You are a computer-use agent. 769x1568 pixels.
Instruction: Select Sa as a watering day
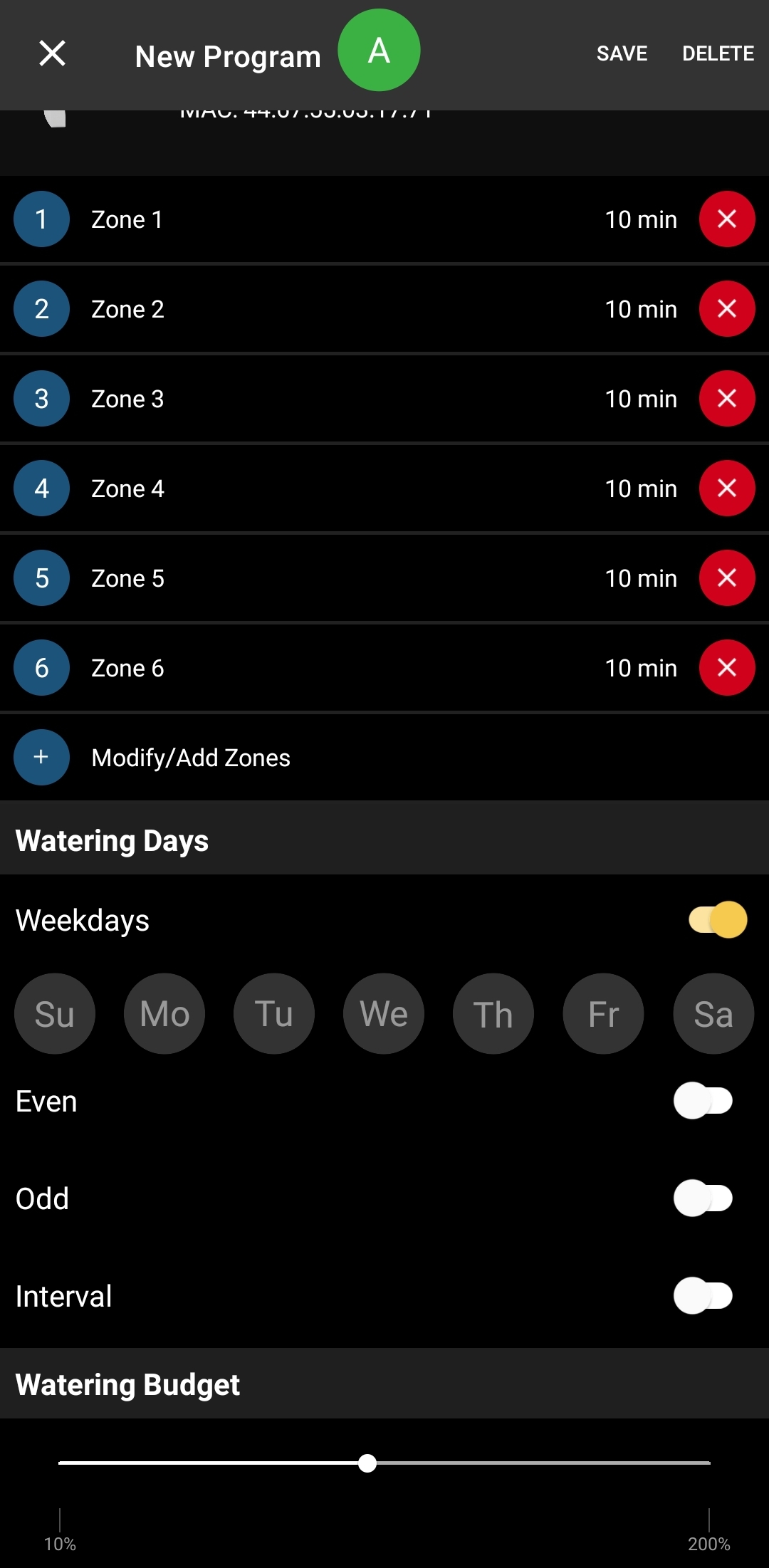[x=713, y=1014]
